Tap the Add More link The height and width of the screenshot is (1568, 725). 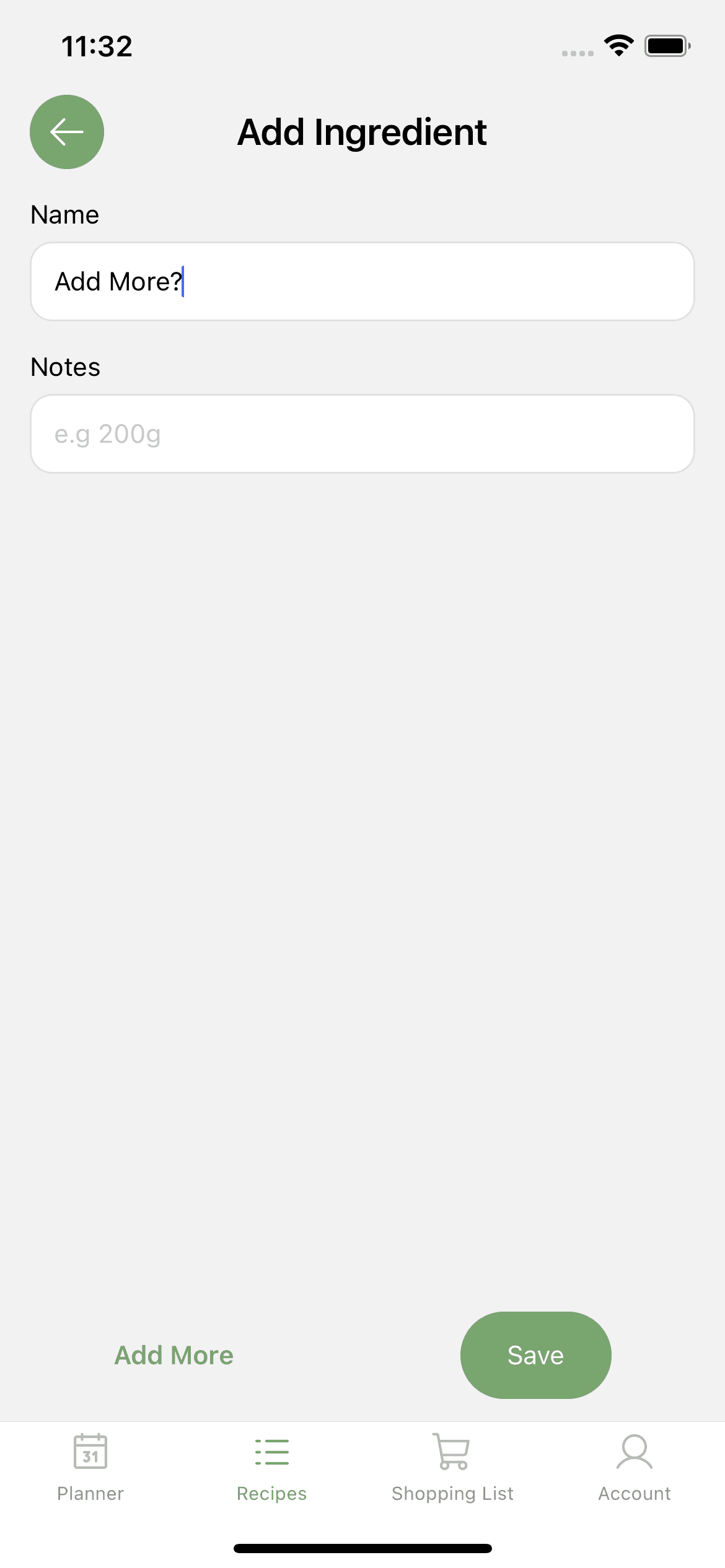tap(174, 1356)
